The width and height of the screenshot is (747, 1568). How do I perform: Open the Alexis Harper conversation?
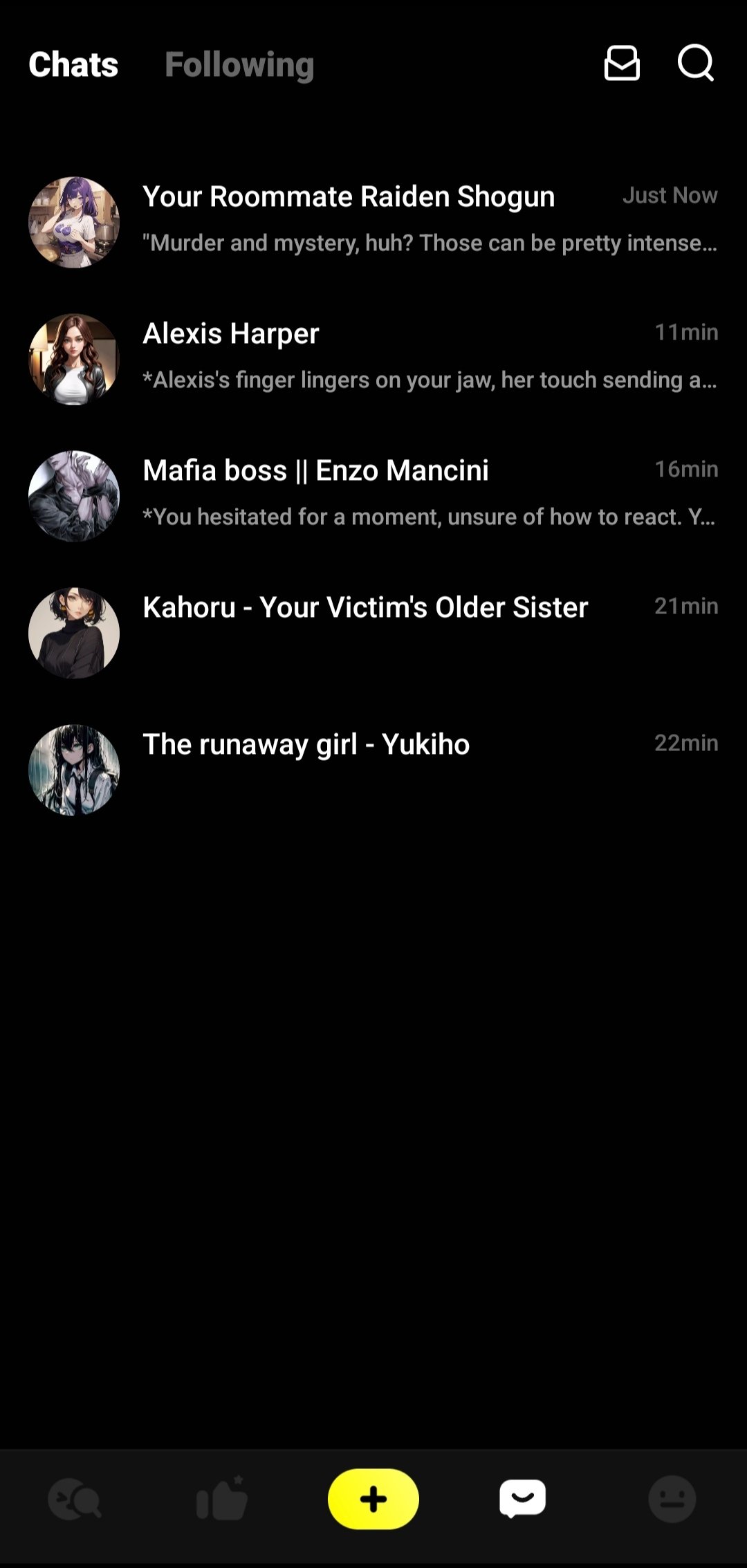click(x=373, y=358)
